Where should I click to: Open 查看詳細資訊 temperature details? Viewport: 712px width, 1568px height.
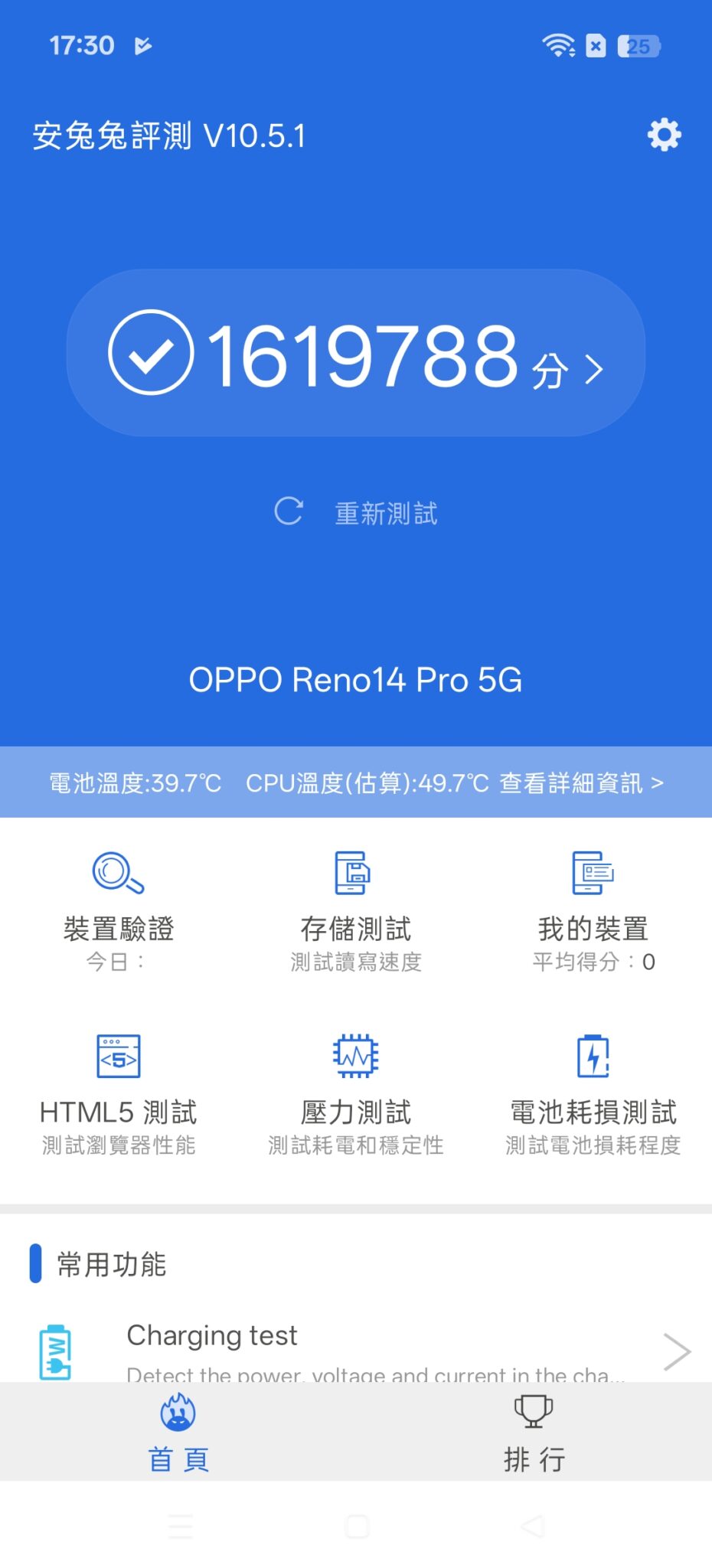(581, 782)
